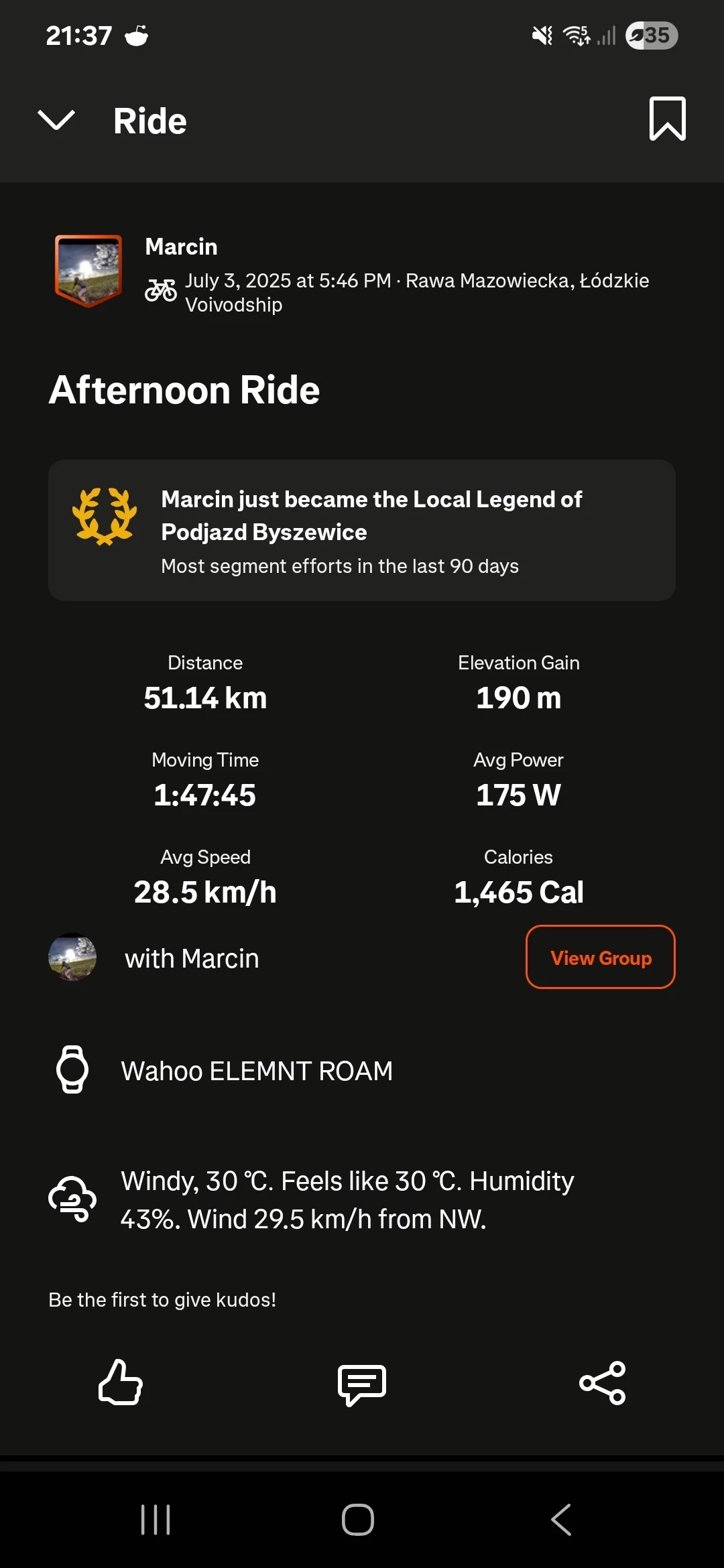Viewport: 724px width, 1568px height.
Task: Bookmark this ride
Action: click(x=667, y=119)
